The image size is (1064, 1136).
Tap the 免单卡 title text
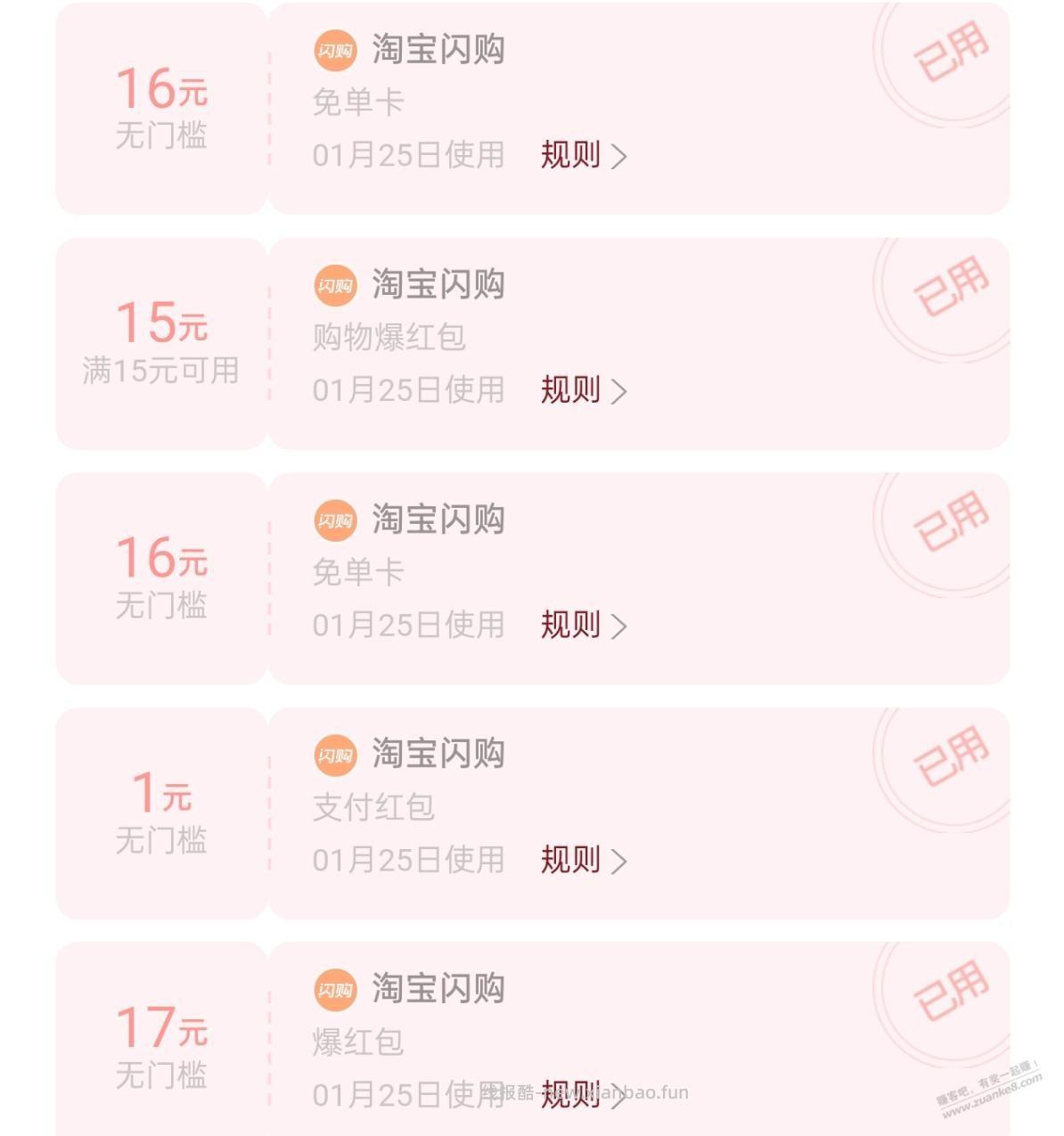point(356,101)
